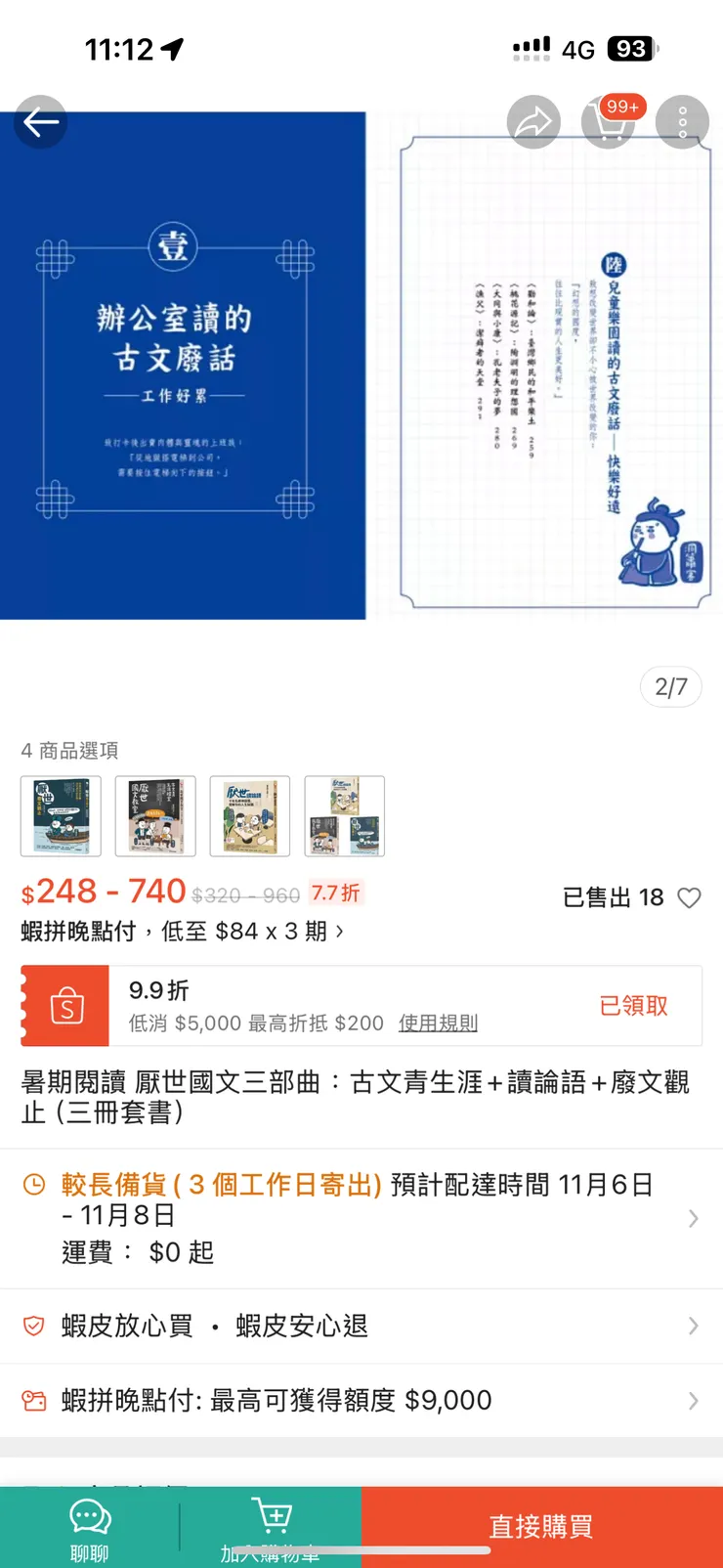Click the back arrow to leave product page
Screen dimensions: 723x1568
coord(39,122)
